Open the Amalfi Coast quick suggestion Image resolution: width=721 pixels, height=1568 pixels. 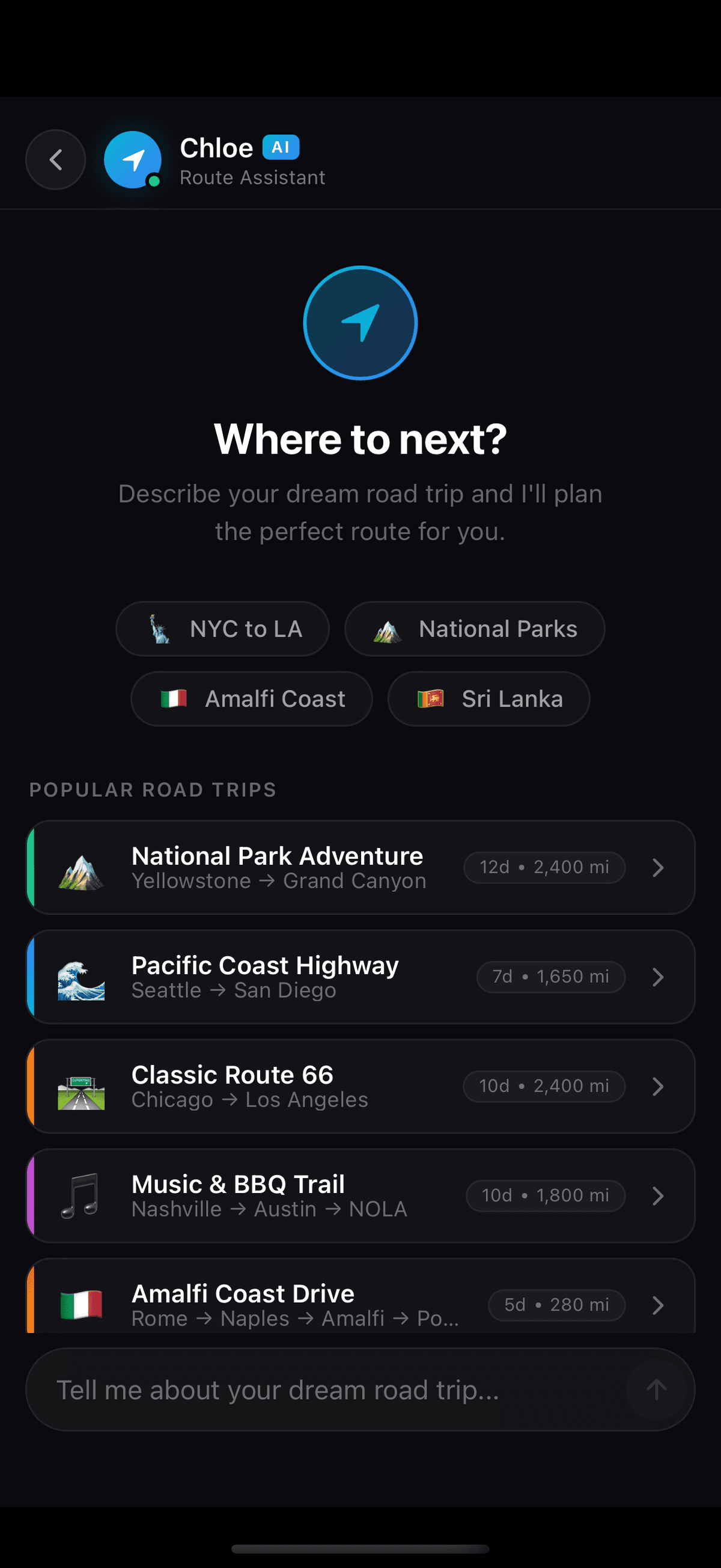(251, 699)
